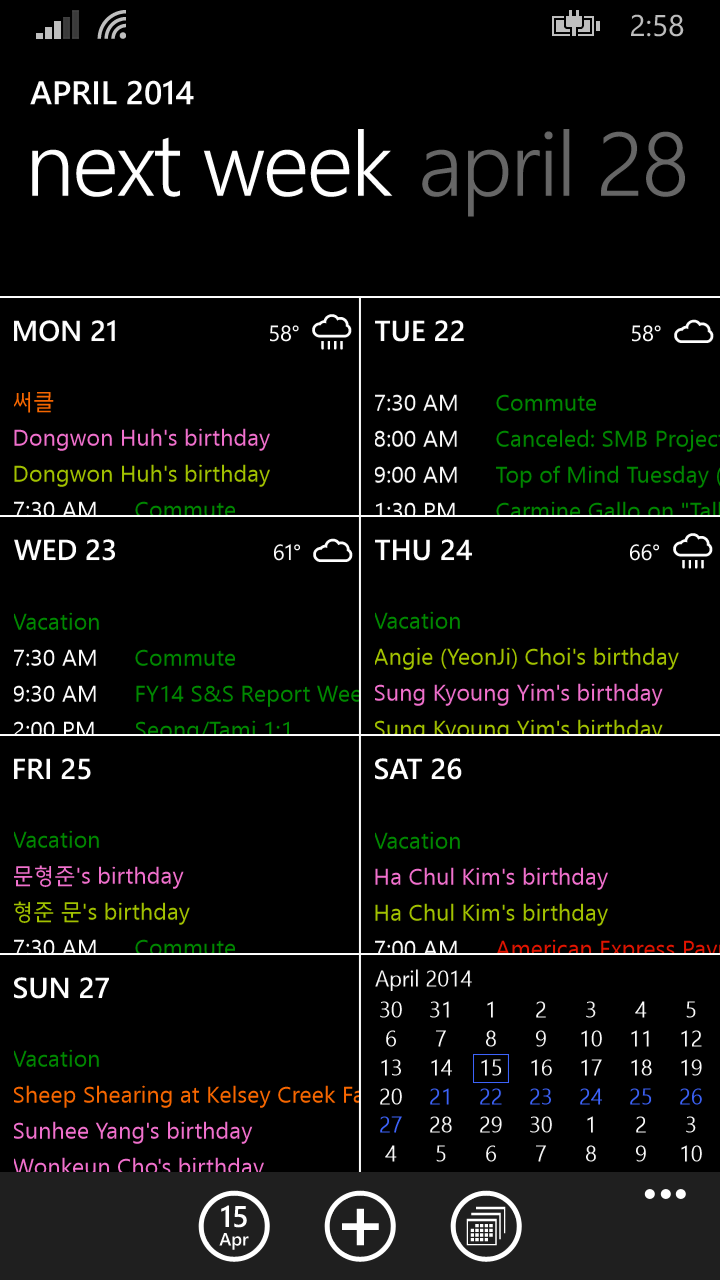Open the Top of Mind Tuesday event
This screenshot has height=1280, width=720.
point(606,476)
